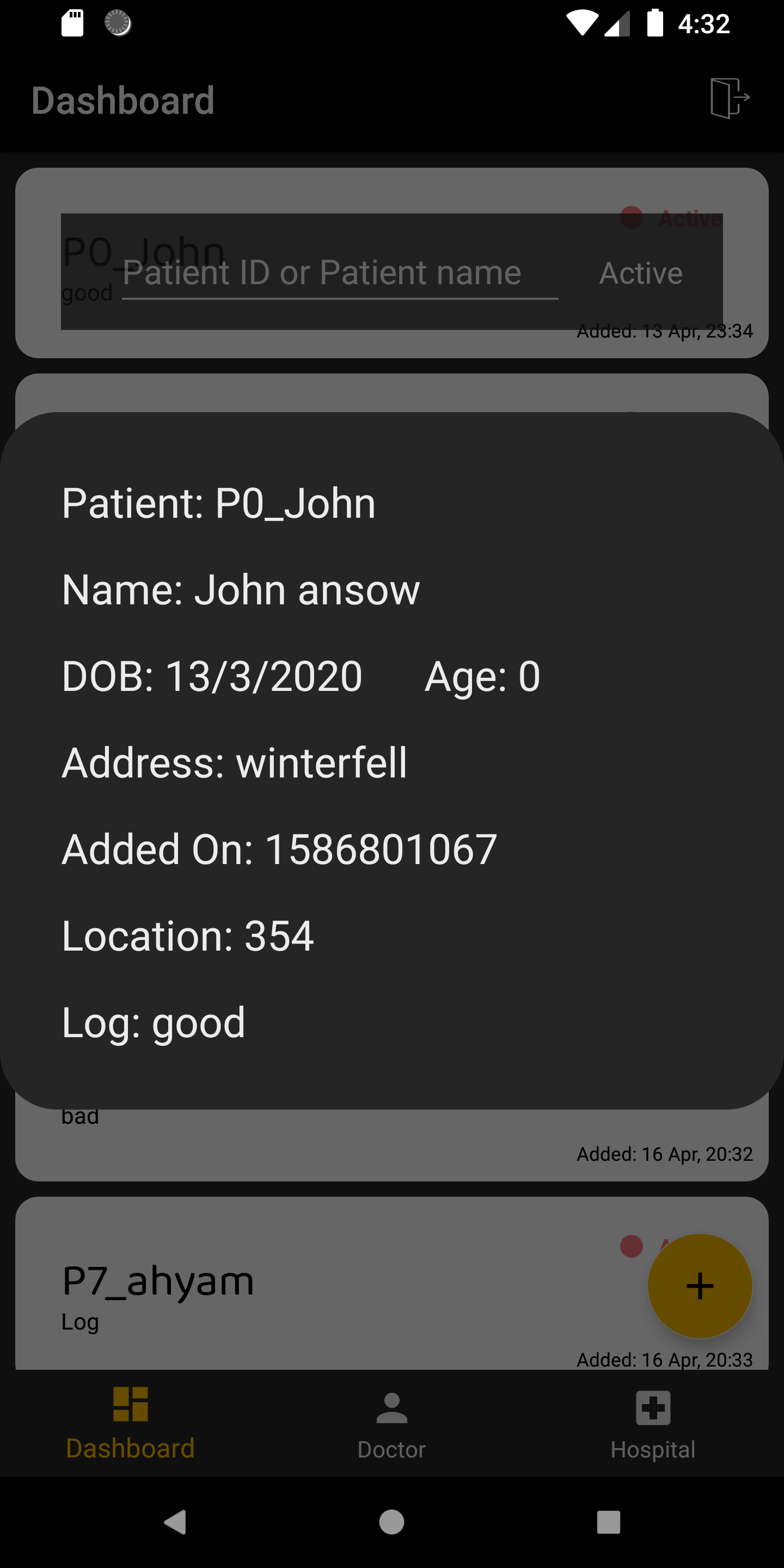Open the P7_ahyam patient card

click(x=304, y=1290)
